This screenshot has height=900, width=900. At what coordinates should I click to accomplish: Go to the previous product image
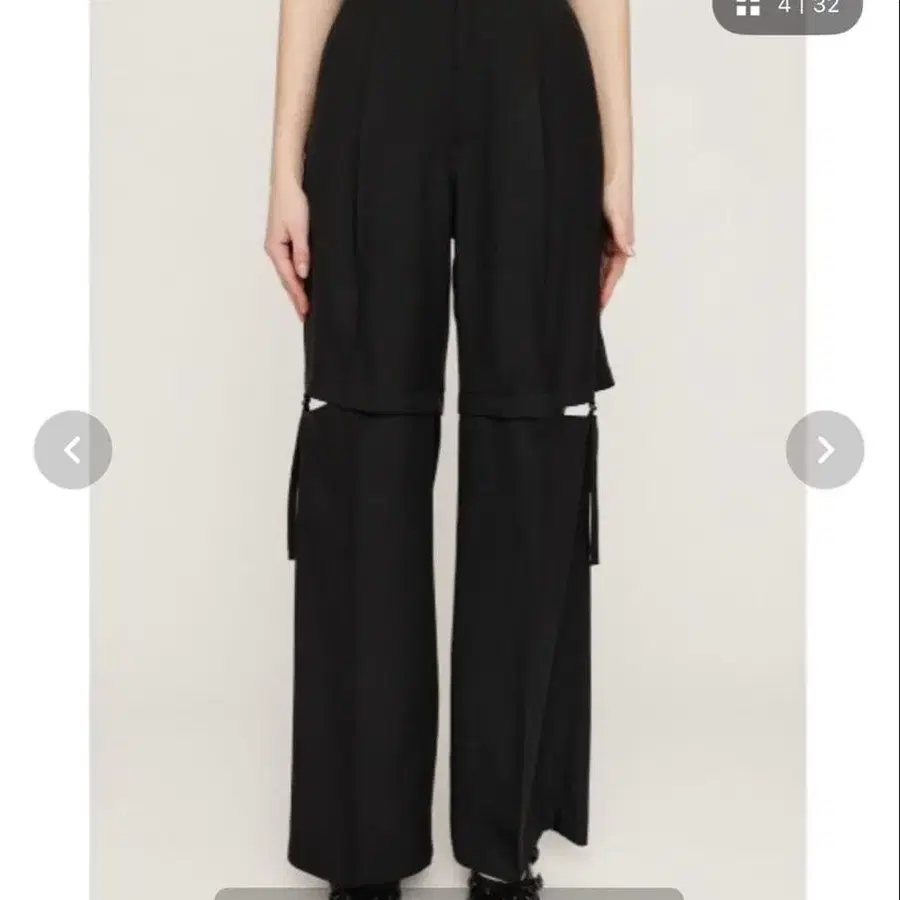73,450
